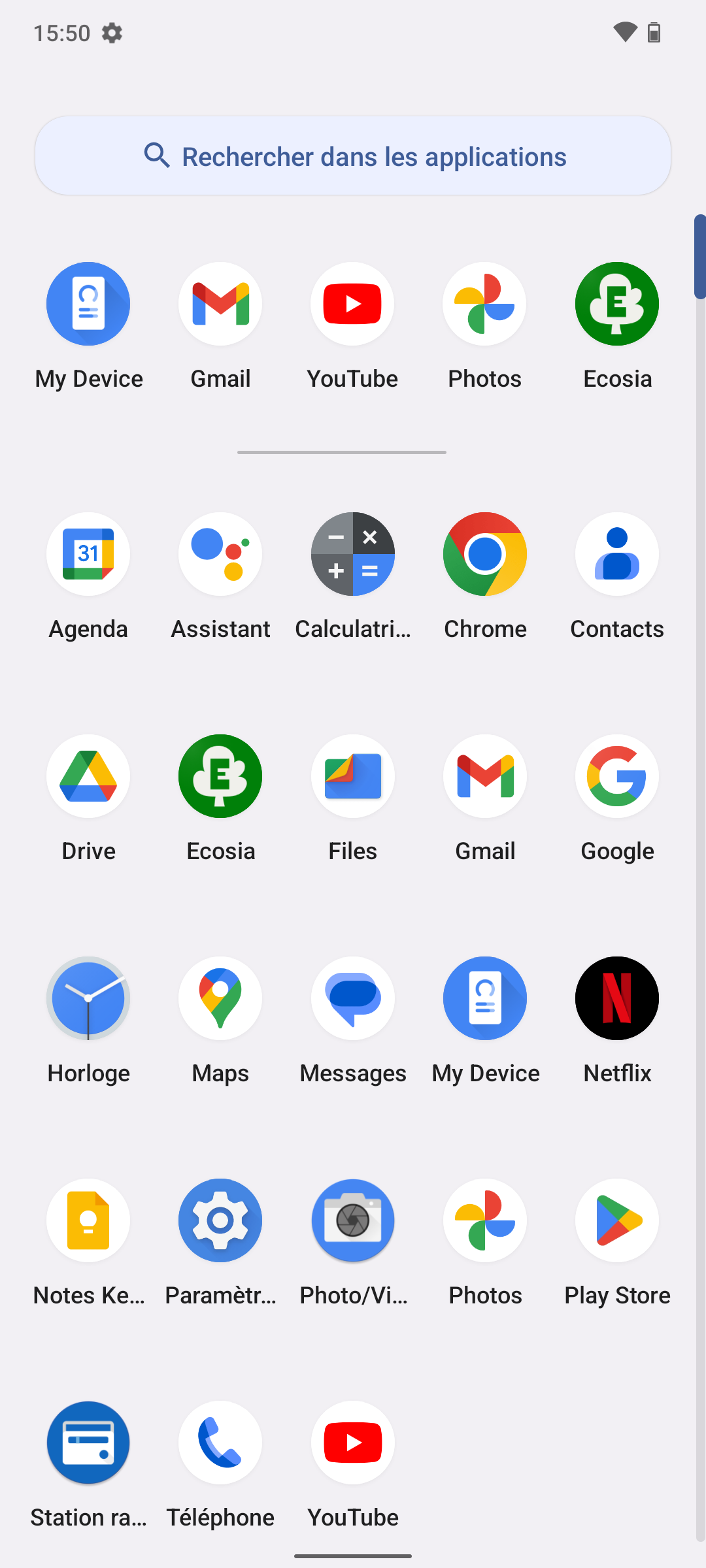Open the Messages app
Screen dimensions: 706x1568
point(353,999)
